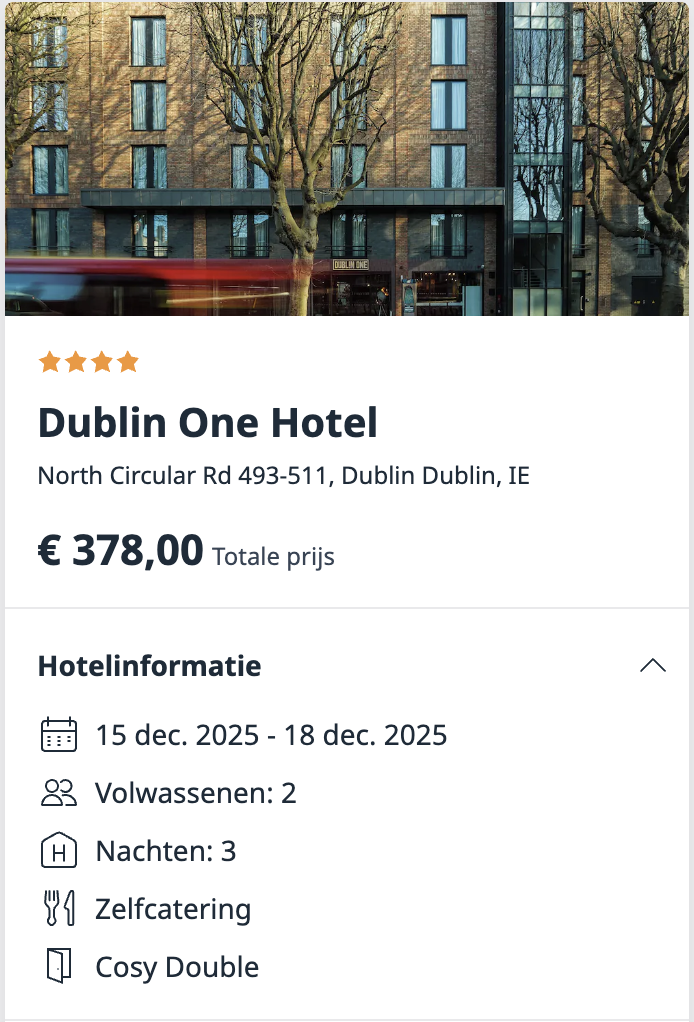Collapse the Hotelinformatie section
The image size is (694, 1022).
(652, 666)
